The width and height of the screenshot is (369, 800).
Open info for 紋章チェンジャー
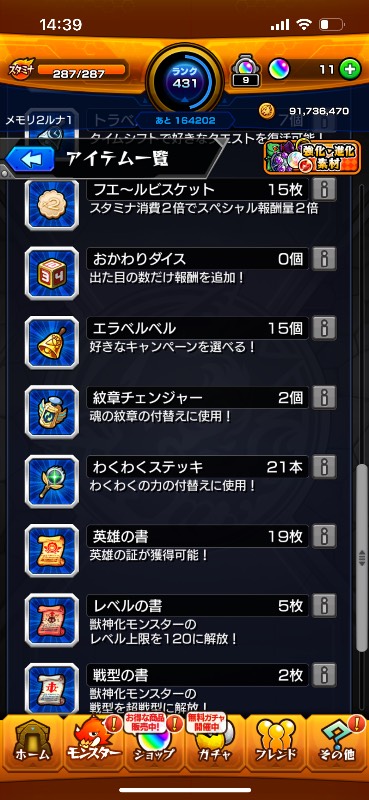[324, 397]
